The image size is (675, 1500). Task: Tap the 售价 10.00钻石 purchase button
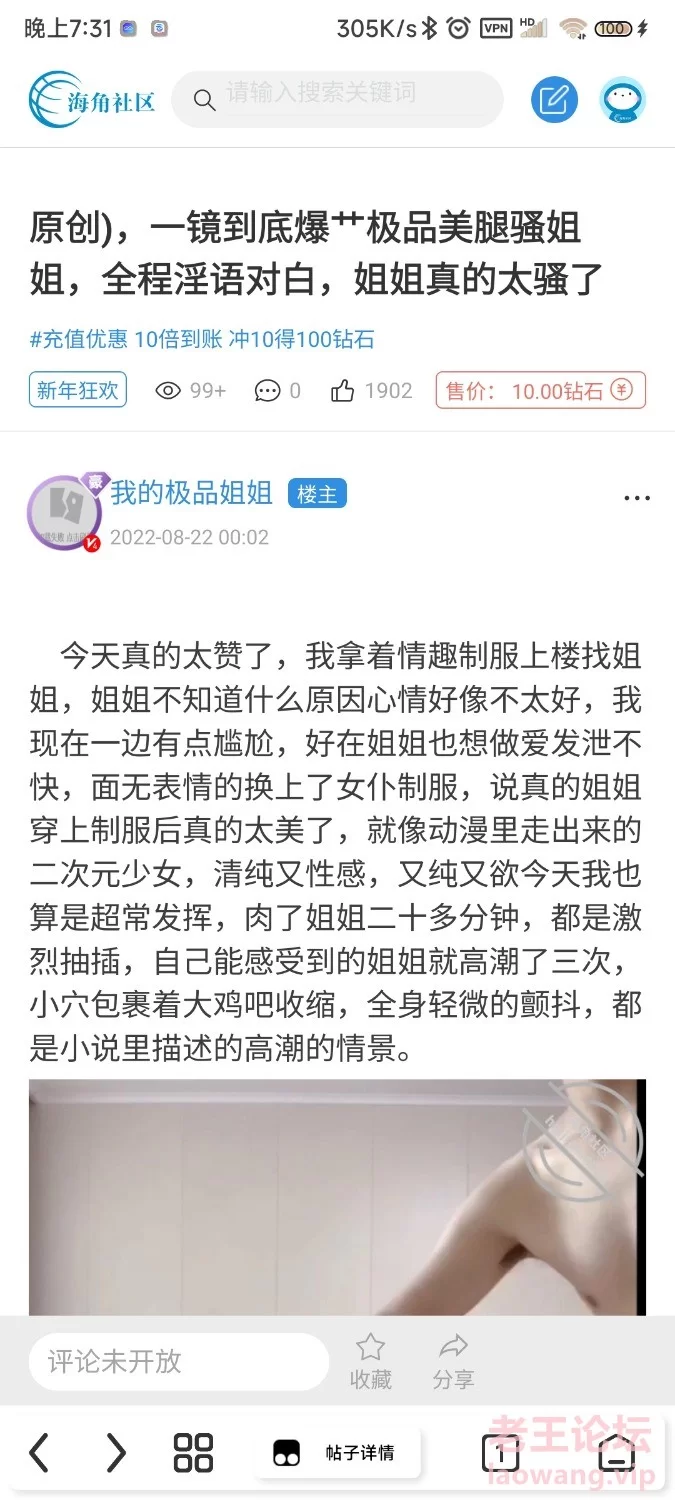[x=540, y=391]
